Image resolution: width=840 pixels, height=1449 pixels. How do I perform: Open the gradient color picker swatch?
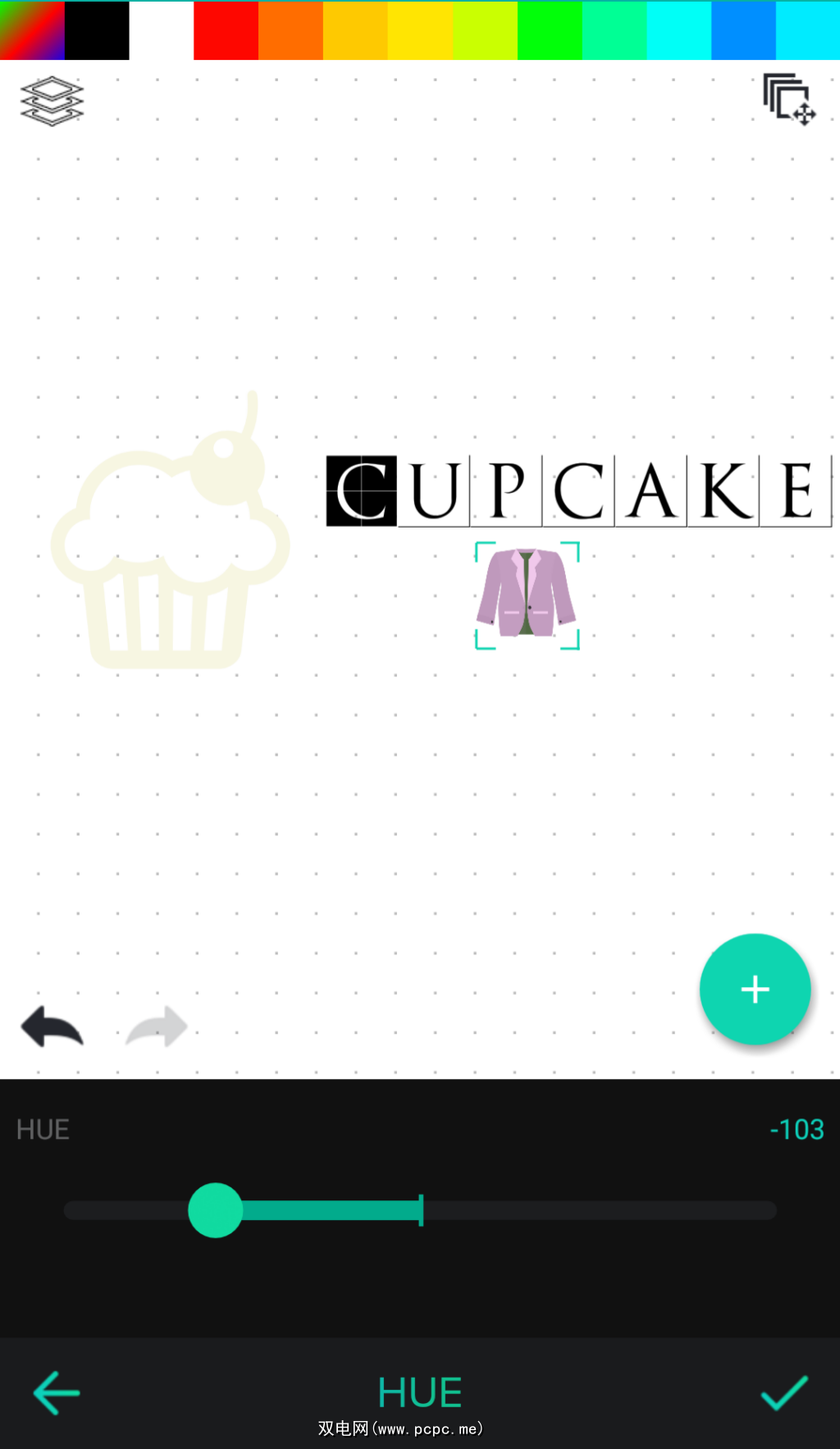(x=32, y=30)
